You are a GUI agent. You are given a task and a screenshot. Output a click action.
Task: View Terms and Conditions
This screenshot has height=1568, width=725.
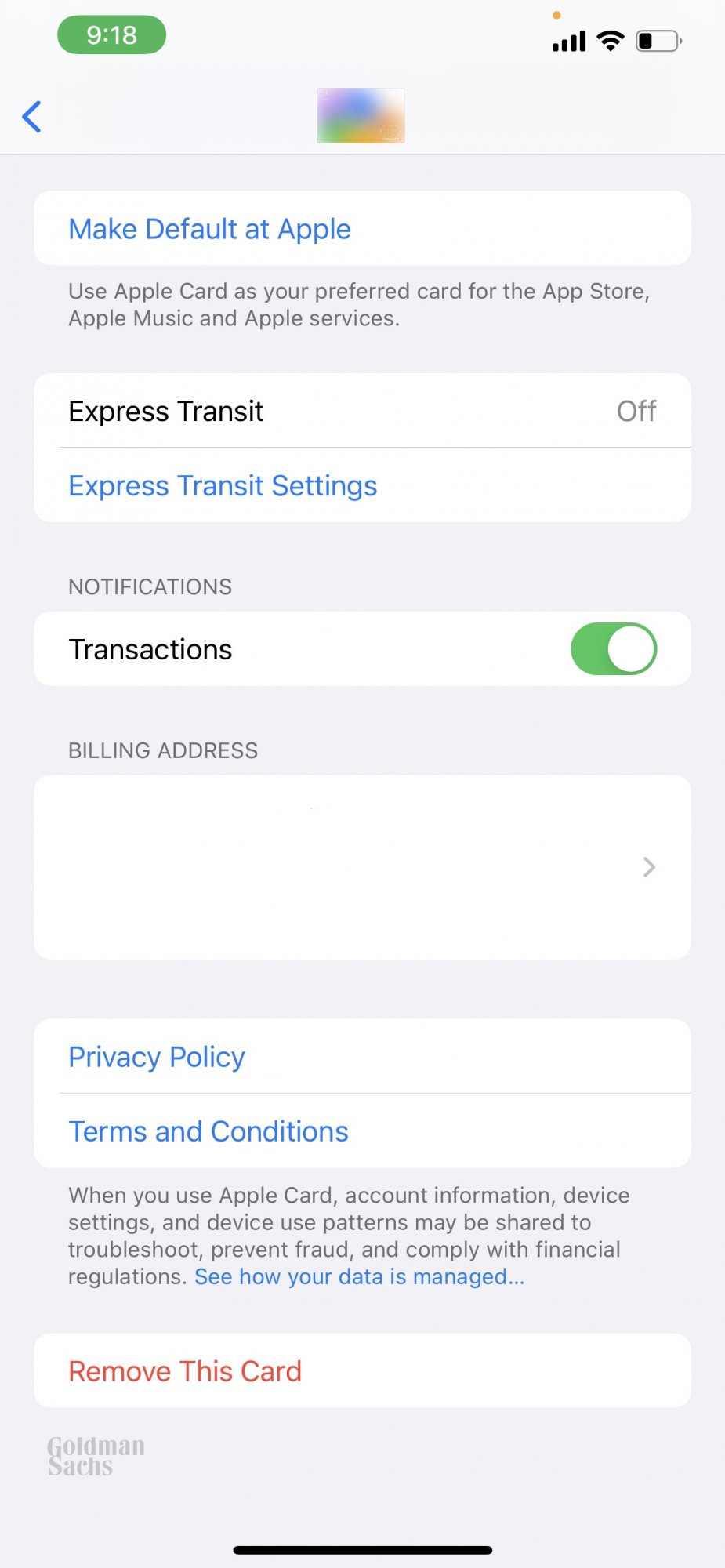pyautogui.click(x=208, y=1131)
